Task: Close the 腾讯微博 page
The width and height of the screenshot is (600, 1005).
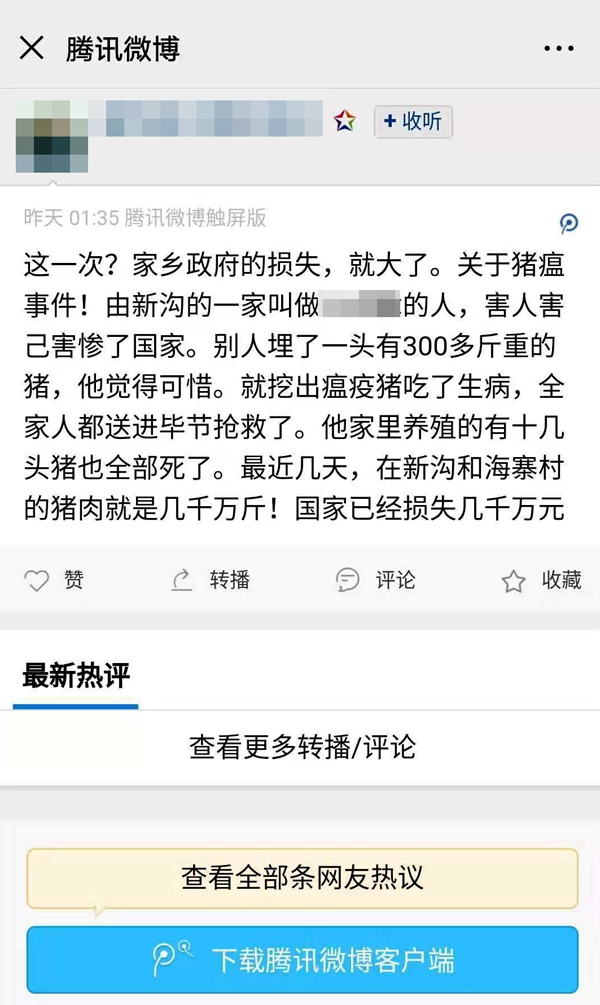Action: (x=32, y=47)
